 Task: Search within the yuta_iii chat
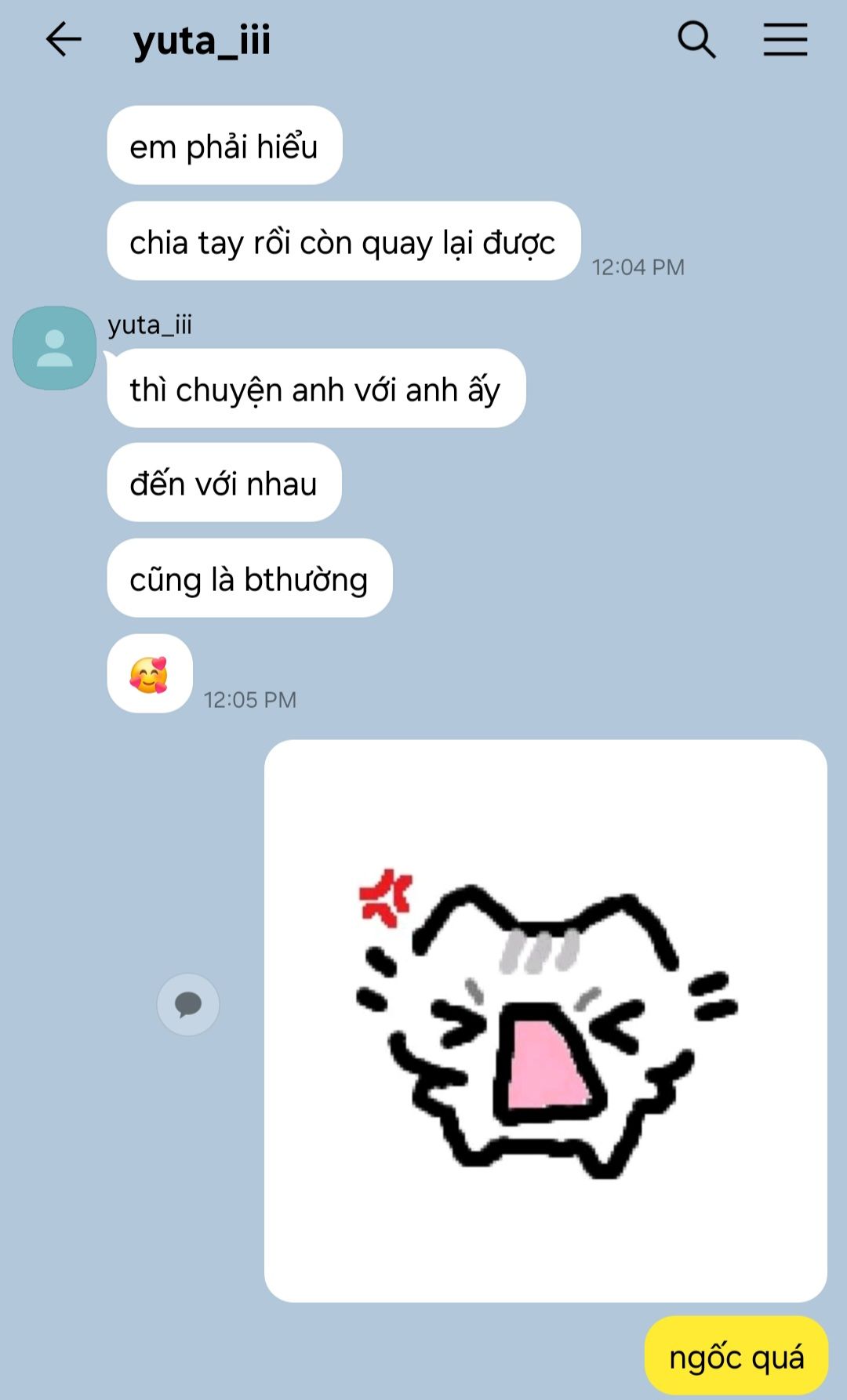[x=696, y=39]
